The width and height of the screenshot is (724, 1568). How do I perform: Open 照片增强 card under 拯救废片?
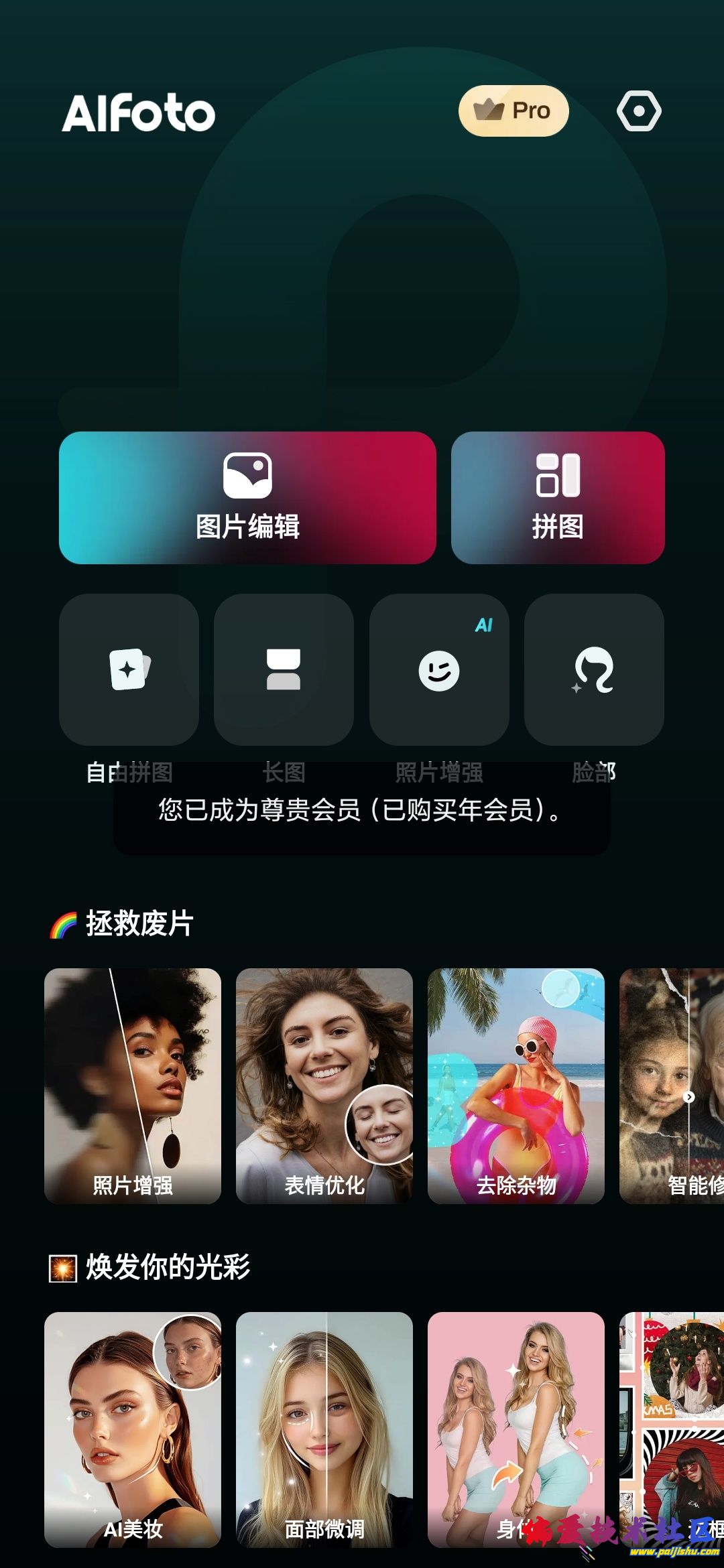[133, 1086]
